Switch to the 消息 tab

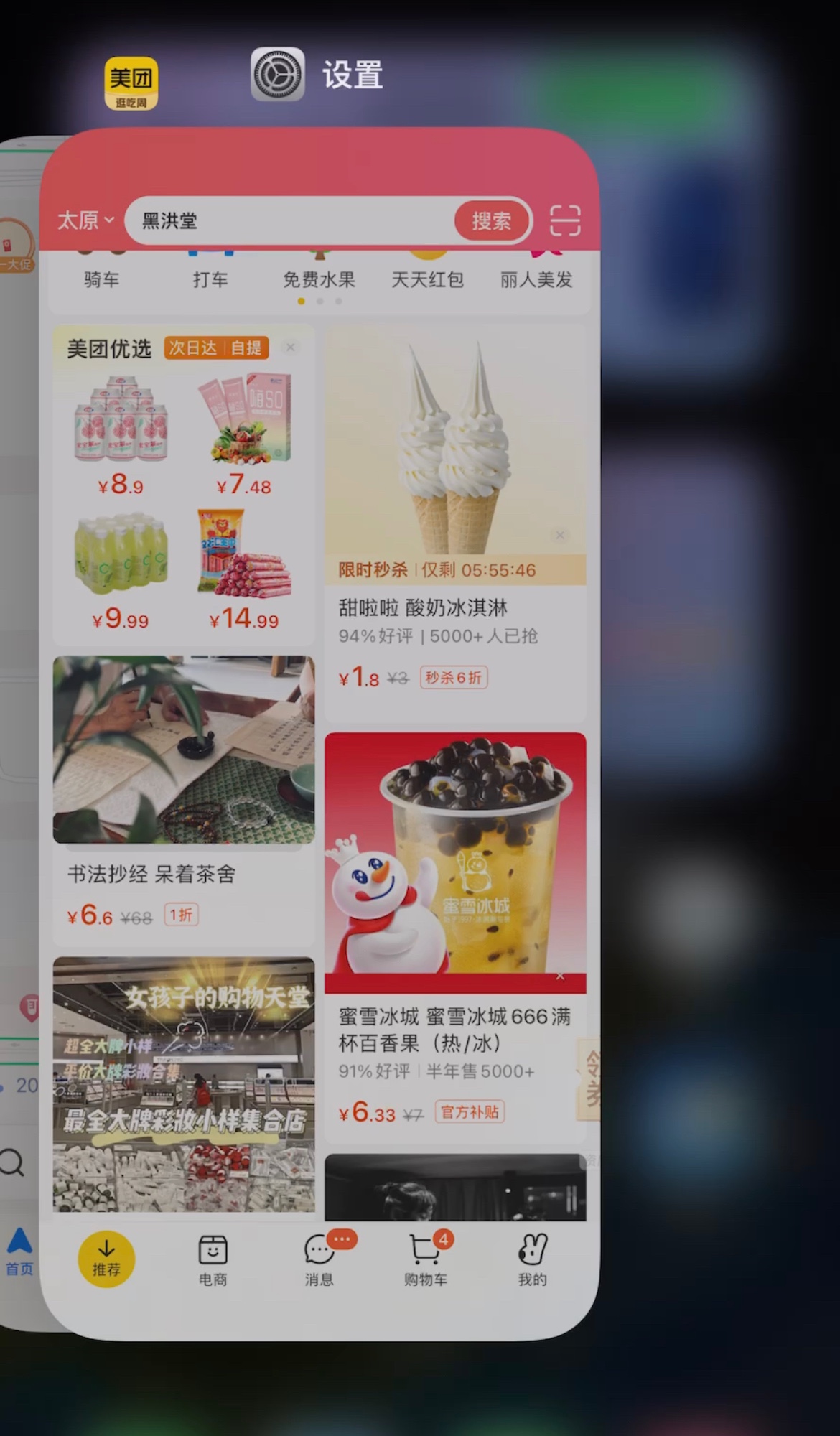(x=319, y=1260)
